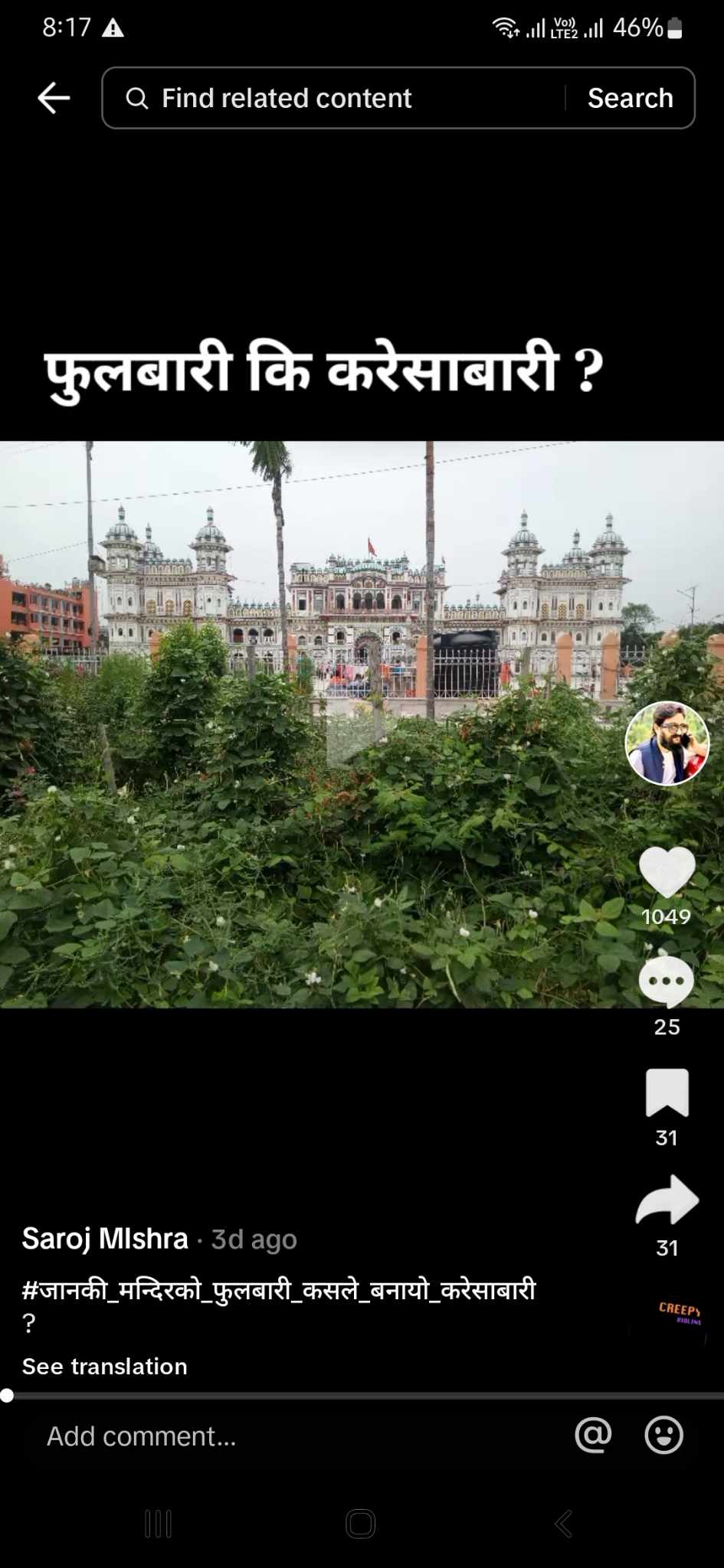
Task: Open recent apps from the navigation bar
Action: (x=159, y=1524)
